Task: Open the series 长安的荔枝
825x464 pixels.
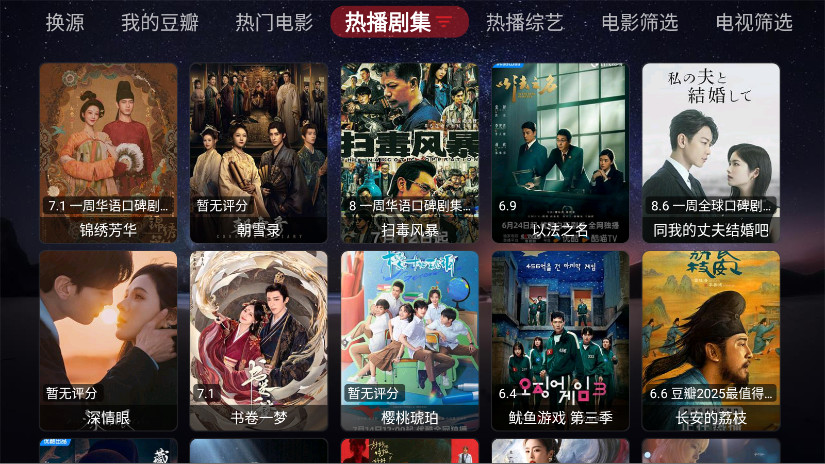Action: coord(711,338)
